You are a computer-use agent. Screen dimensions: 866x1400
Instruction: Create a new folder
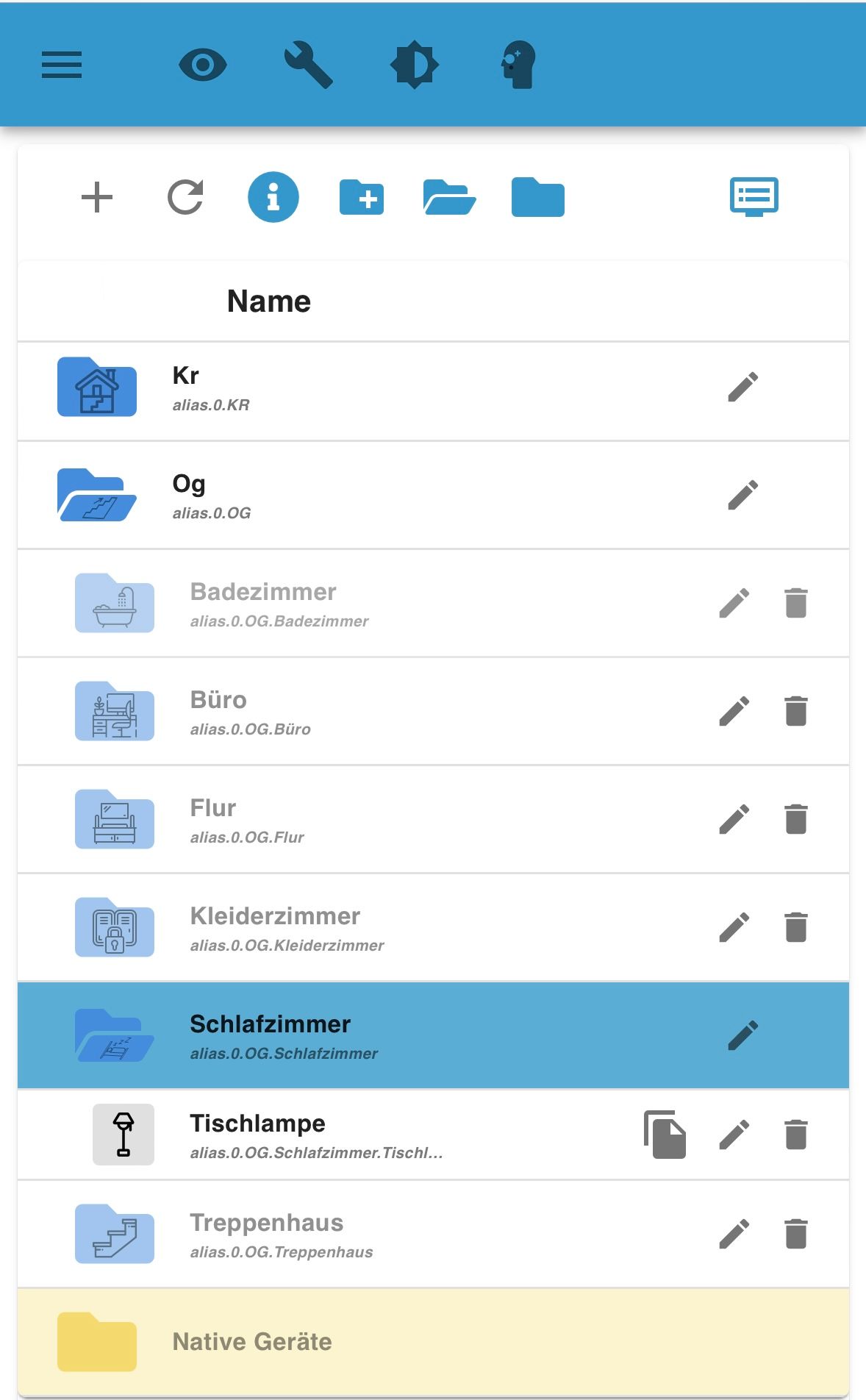click(362, 197)
